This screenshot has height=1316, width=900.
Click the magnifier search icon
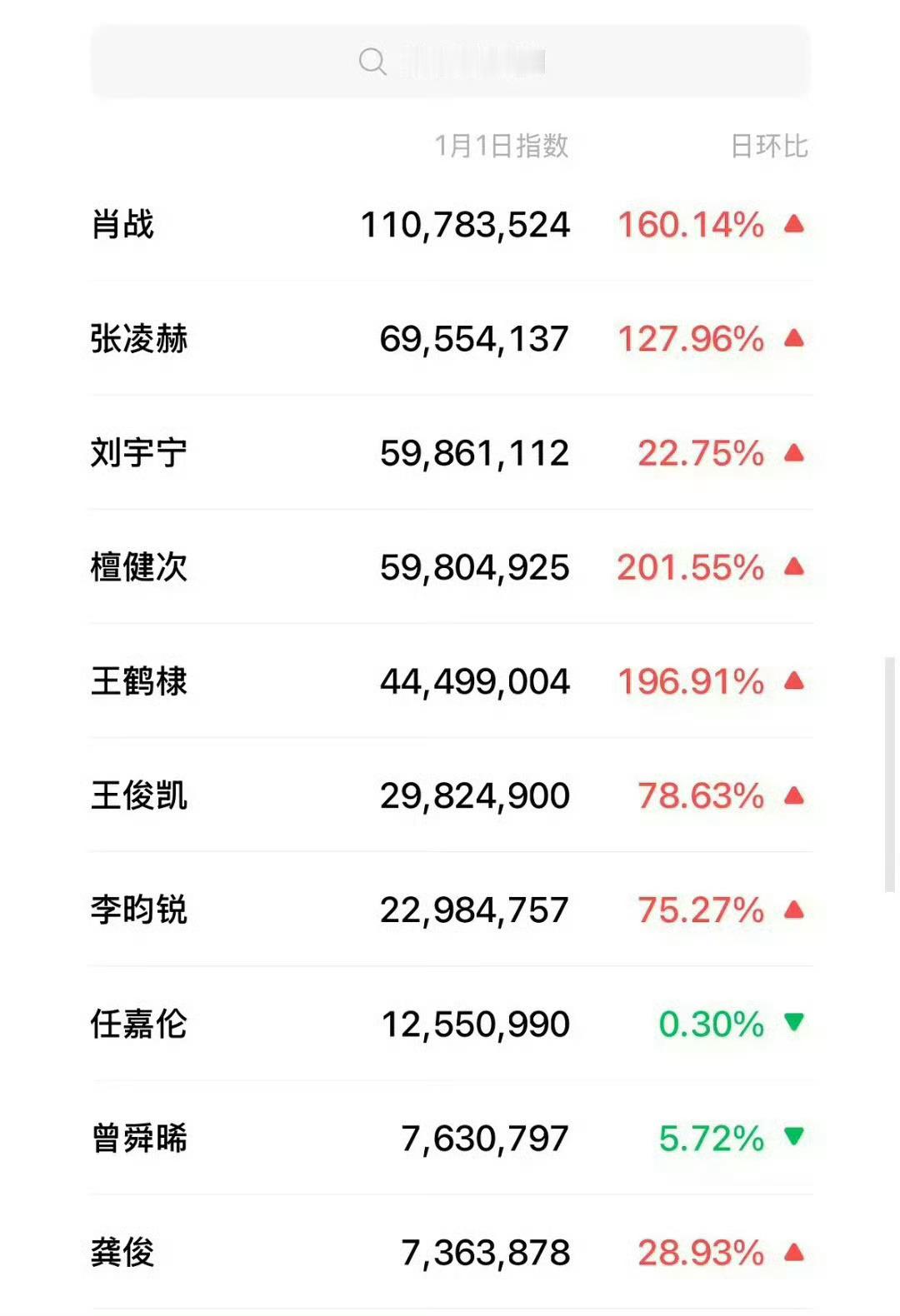[x=372, y=61]
